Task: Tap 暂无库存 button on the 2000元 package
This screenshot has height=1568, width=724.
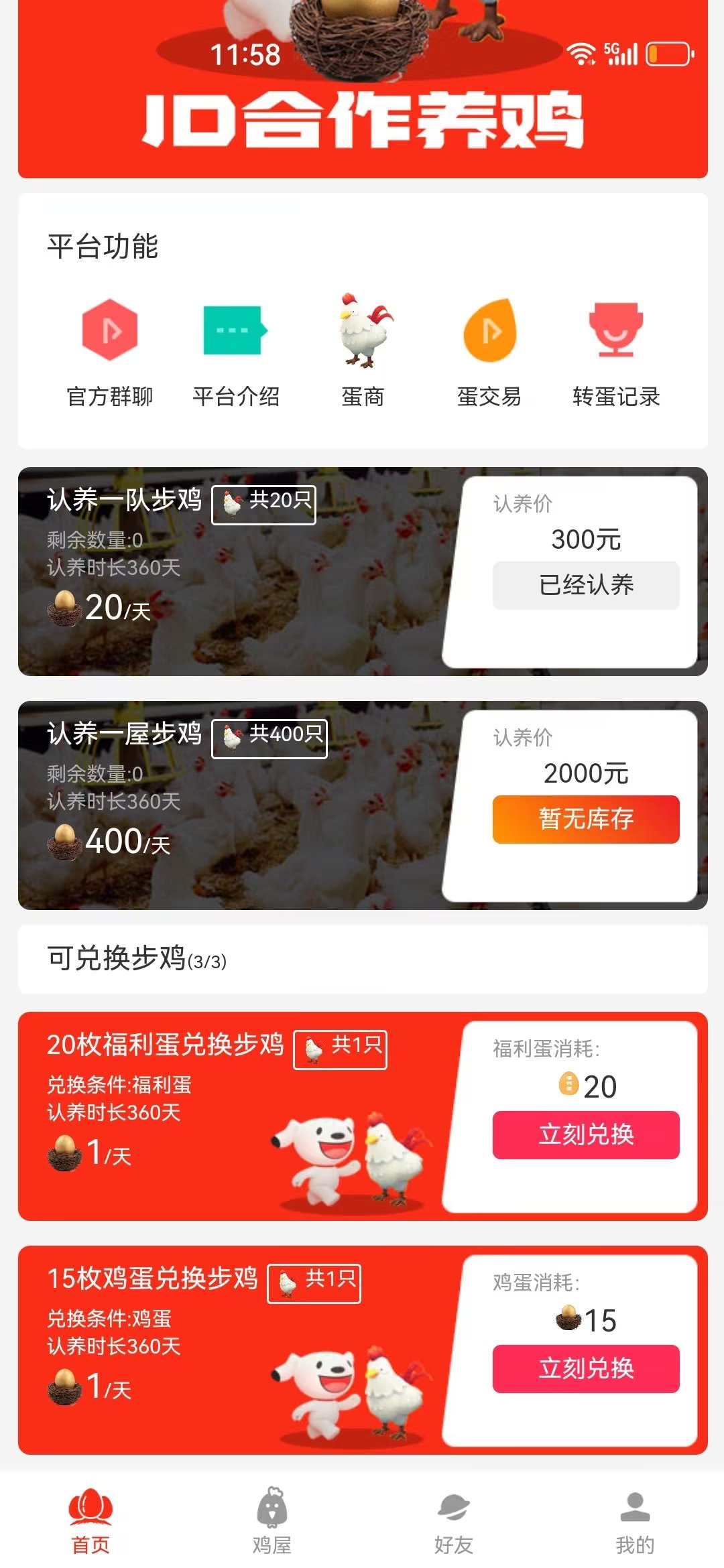Action: click(586, 819)
